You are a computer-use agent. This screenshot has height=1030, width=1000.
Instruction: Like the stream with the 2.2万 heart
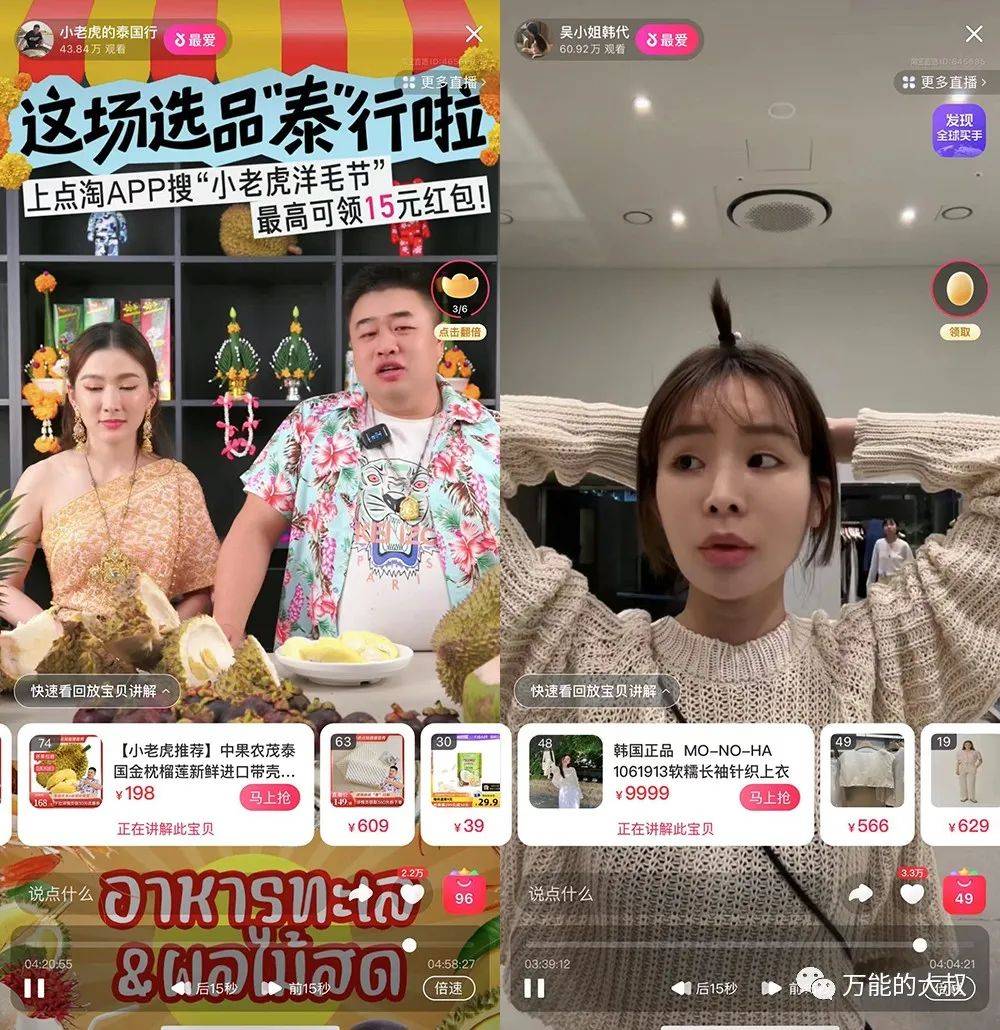pos(411,893)
